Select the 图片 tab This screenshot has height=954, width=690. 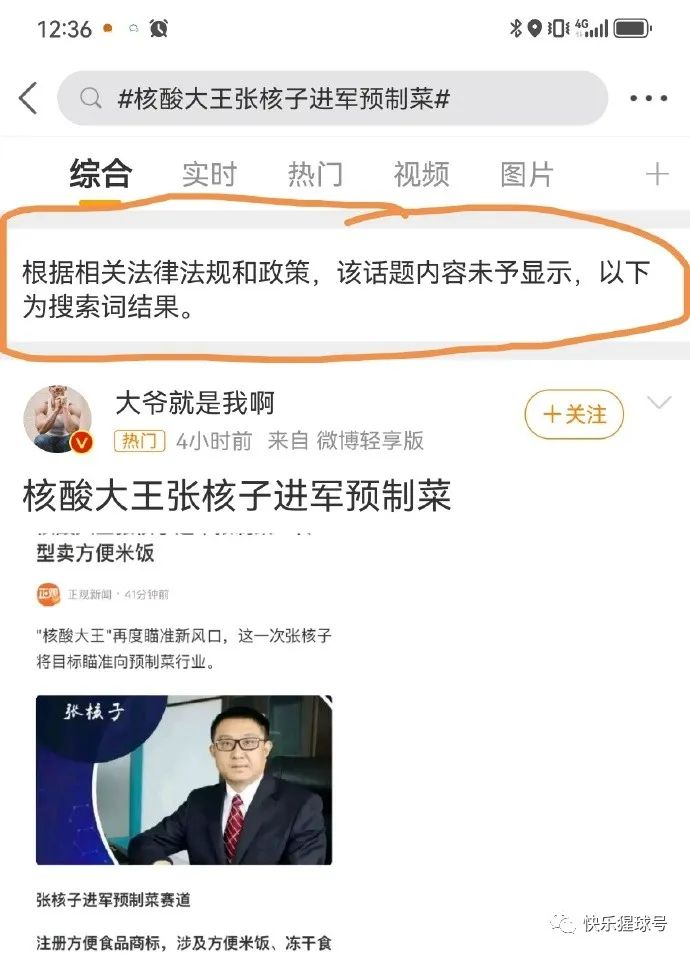click(527, 174)
